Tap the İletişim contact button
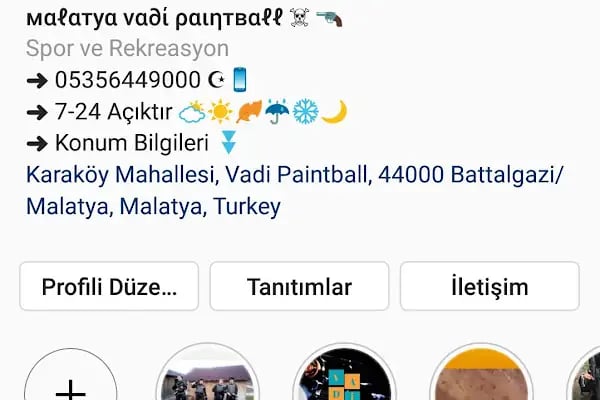This screenshot has width=600, height=400. pos(489,287)
